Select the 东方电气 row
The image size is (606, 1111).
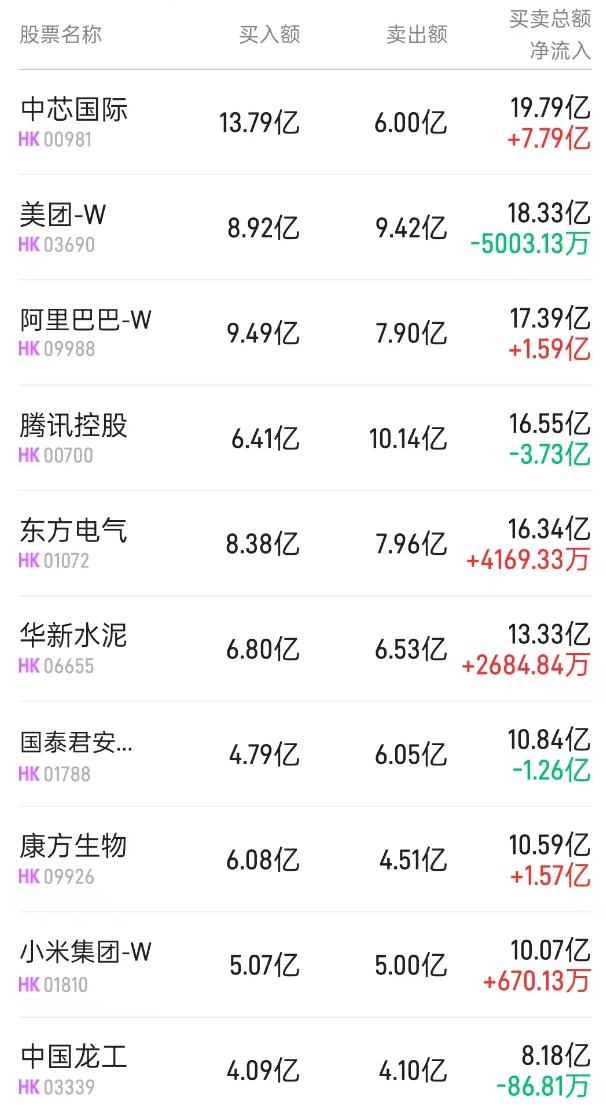(303, 543)
